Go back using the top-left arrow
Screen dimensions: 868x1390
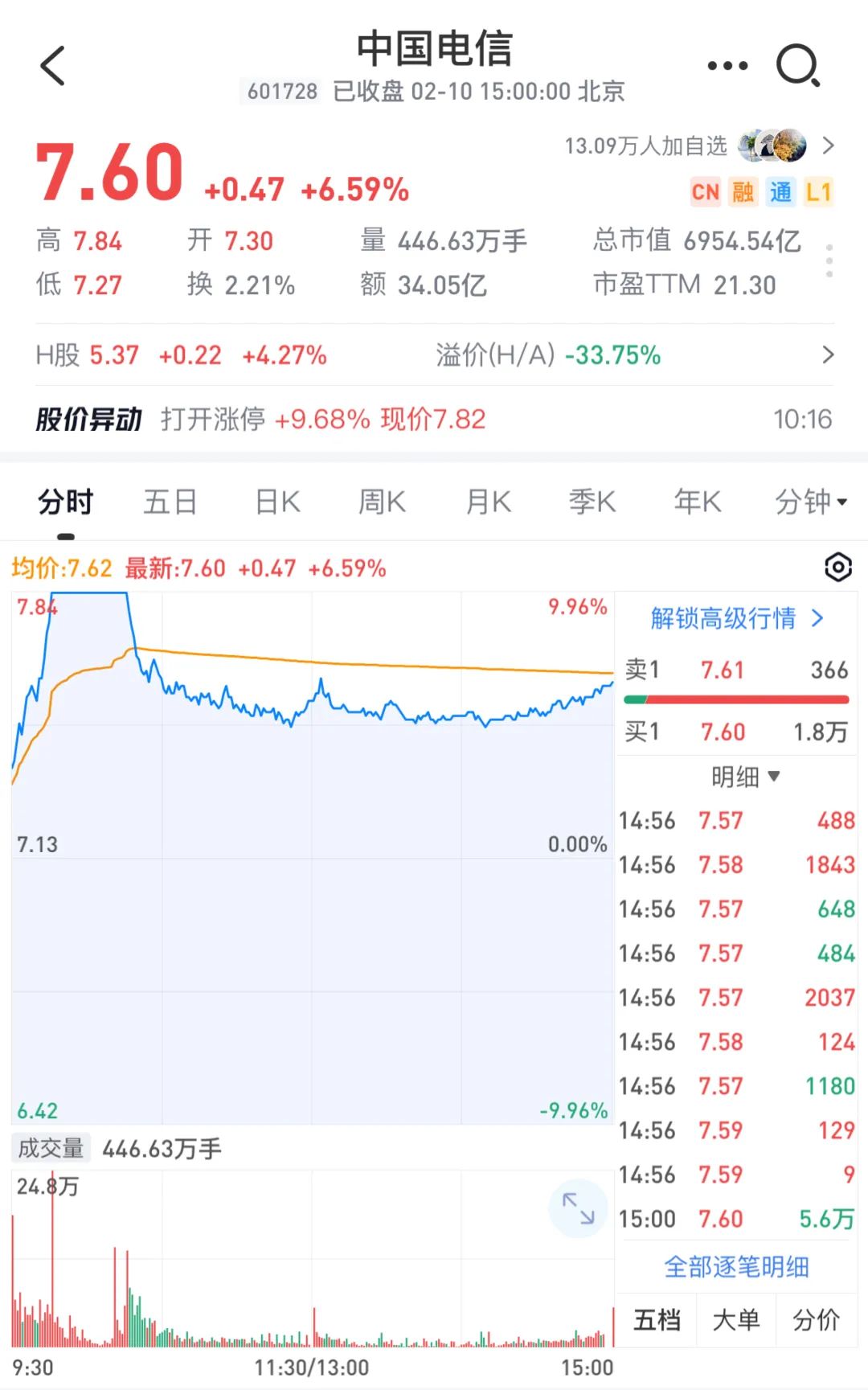[53, 66]
